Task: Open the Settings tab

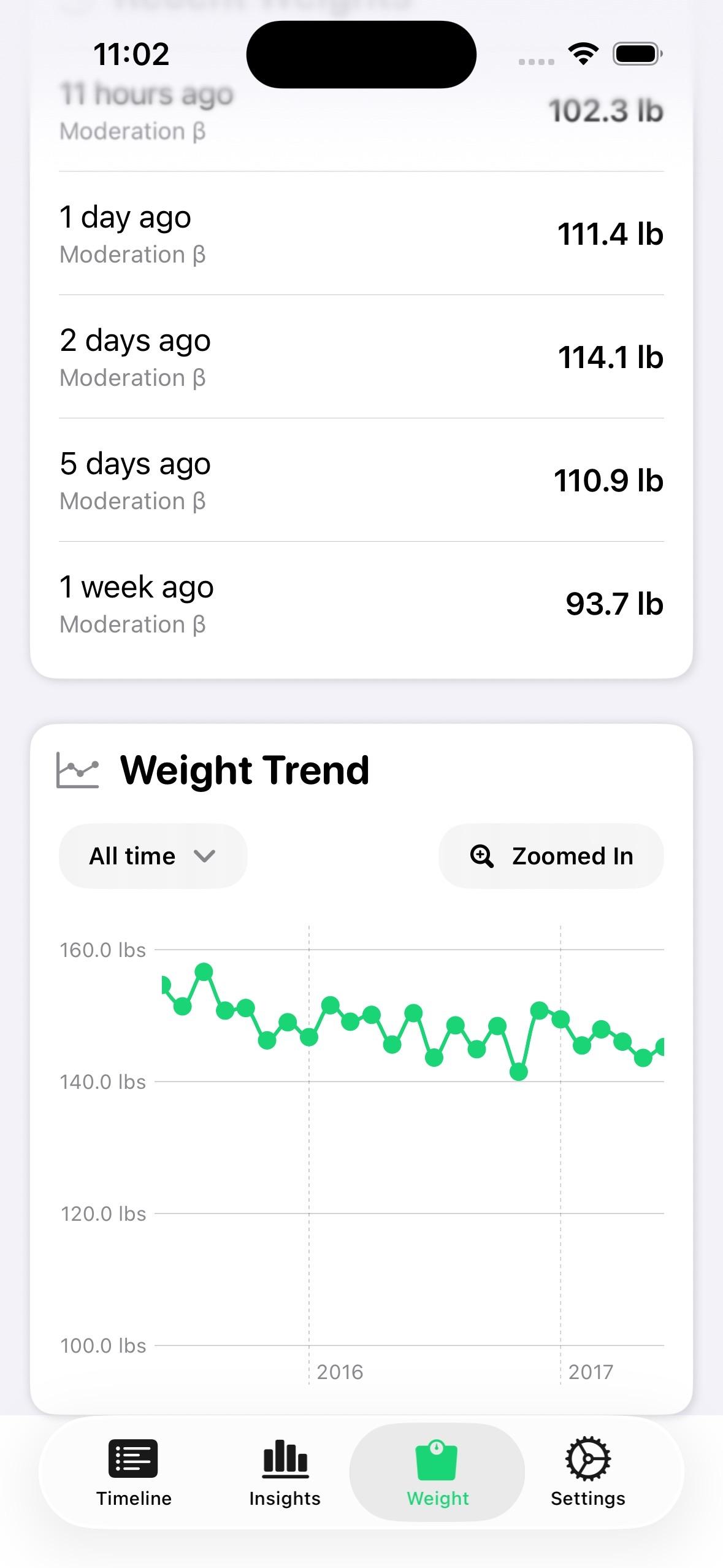Action: pyautogui.click(x=587, y=1473)
